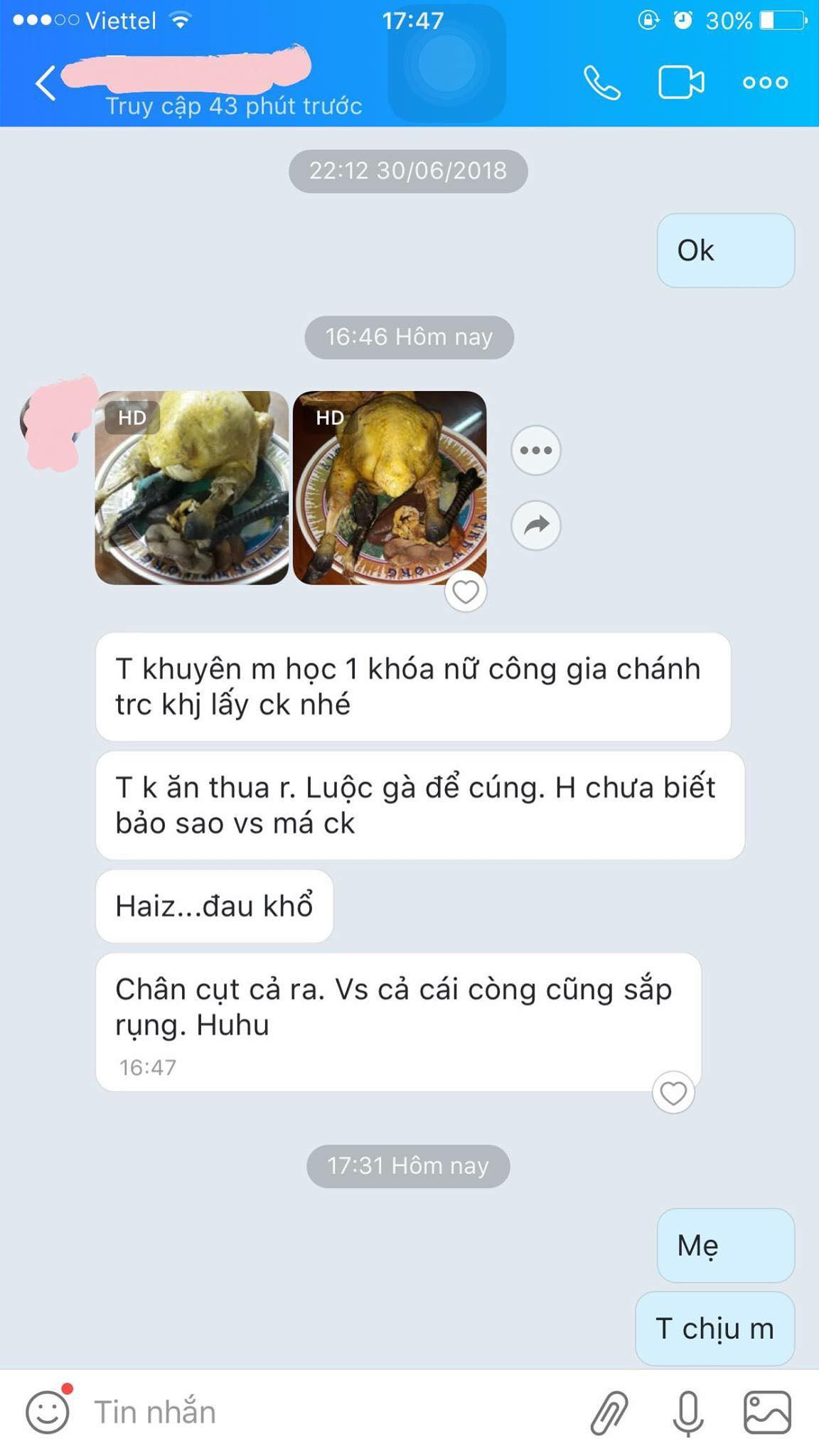Record a voice message
The height and width of the screenshot is (1456, 819).
[687, 1413]
